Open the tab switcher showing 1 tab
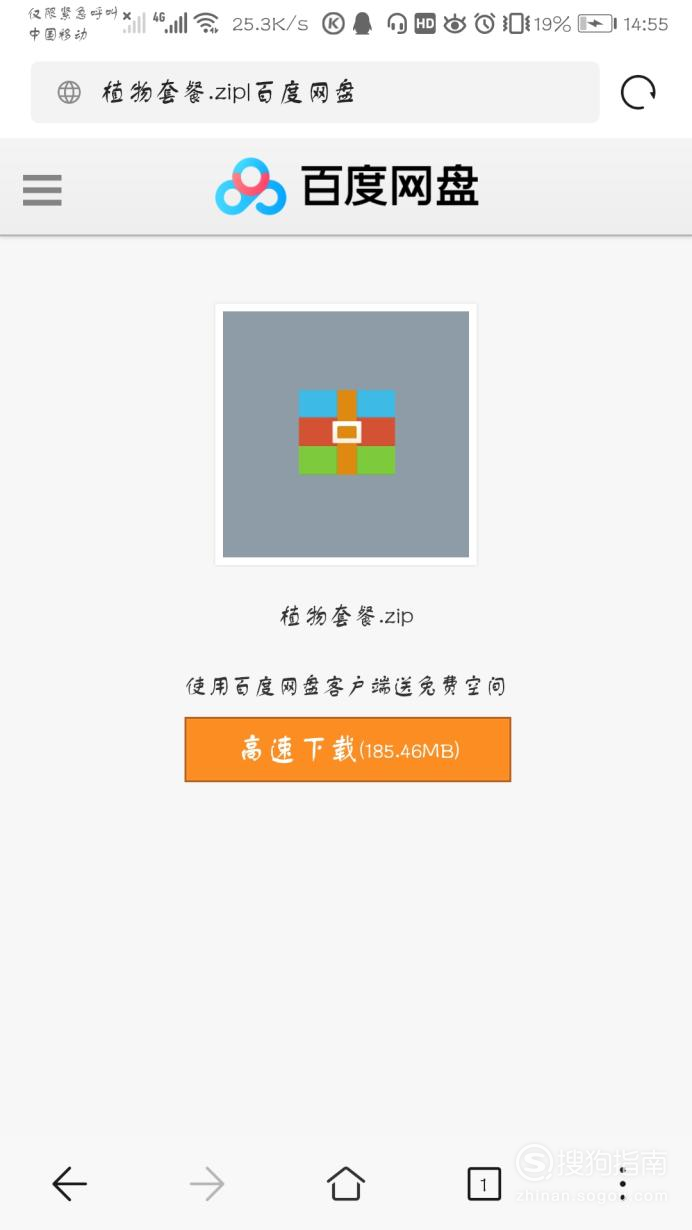The height and width of the screenshot is (1230, 692). [x=484, y=1185]
